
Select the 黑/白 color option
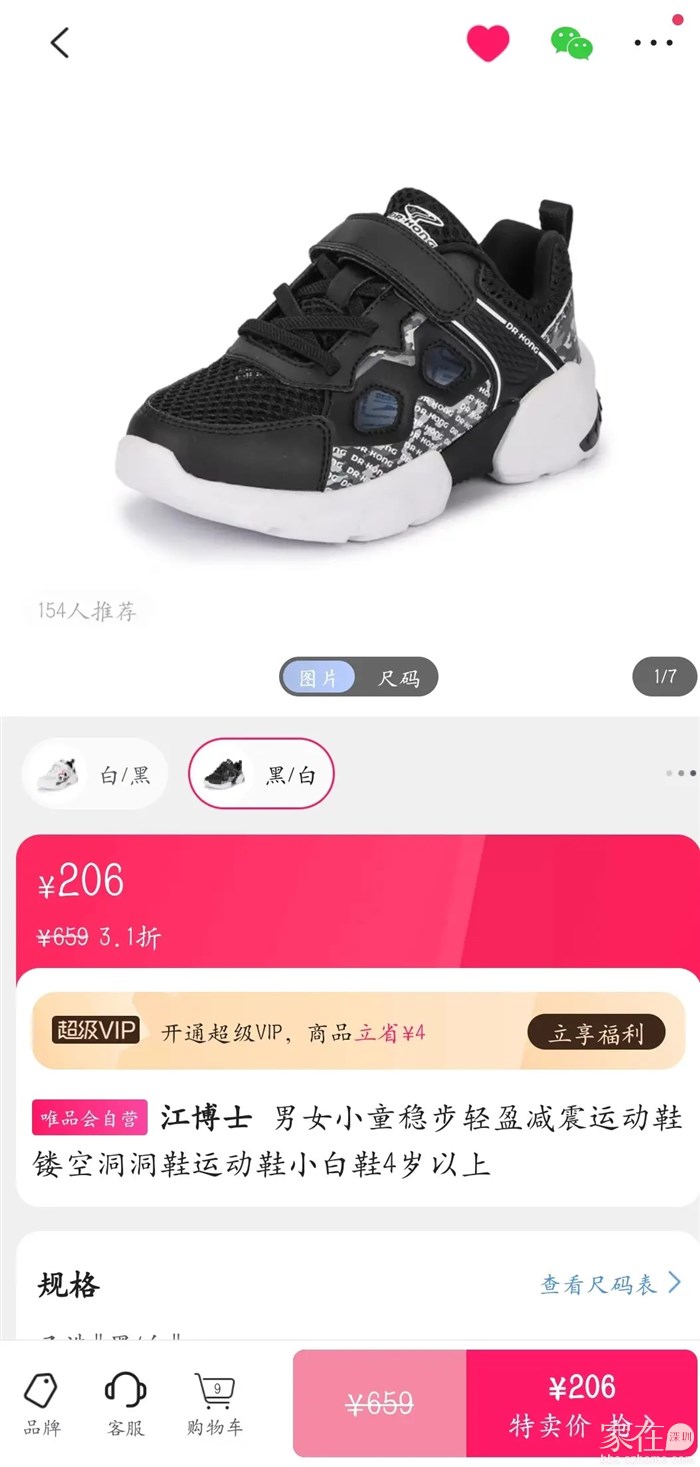[261, 774]
